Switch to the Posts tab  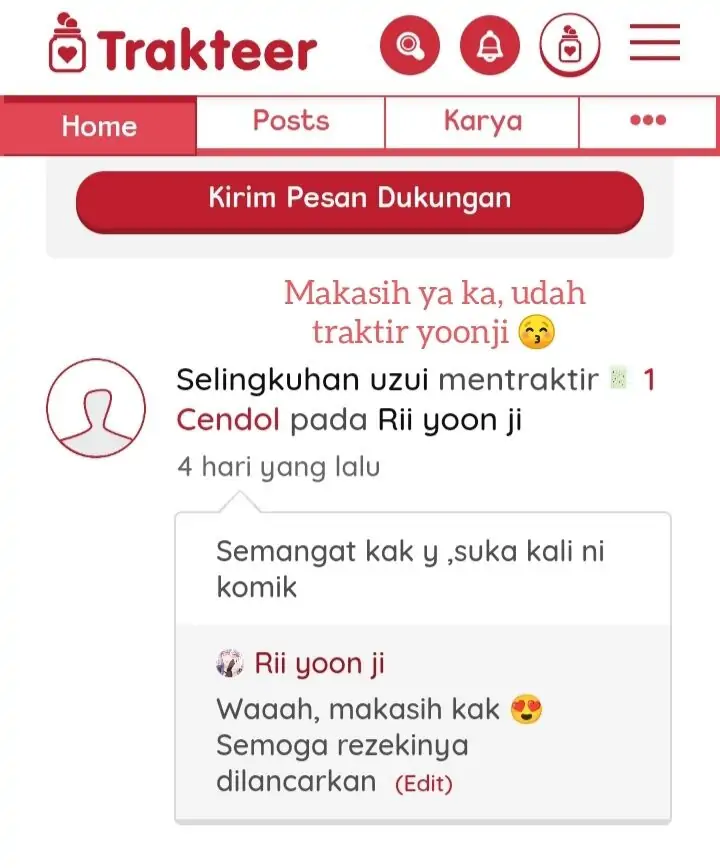coord(290,122)
